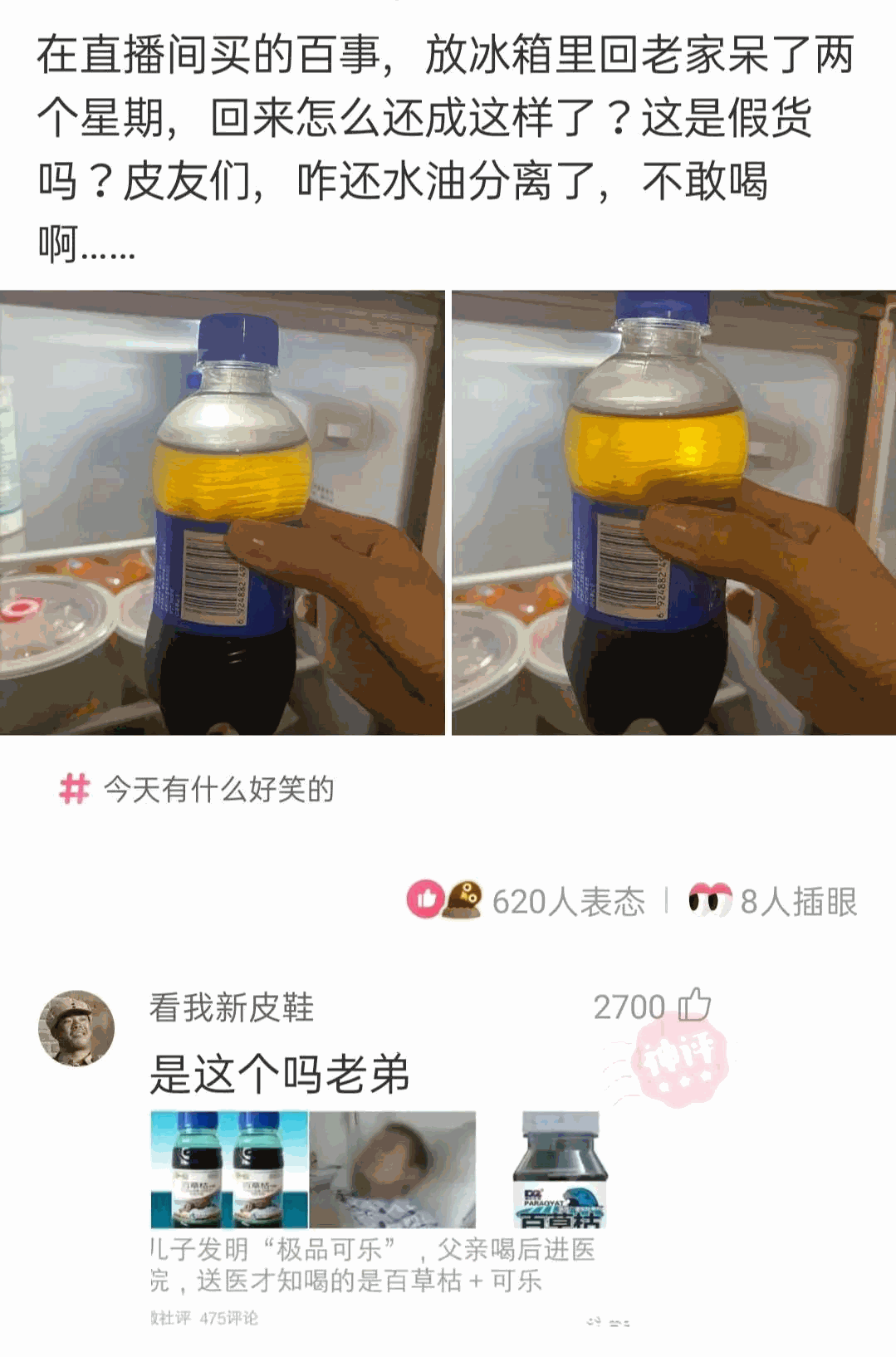Open the username 看我新皮鞋
Viewport: 896px width, 1357px height.
pyautogui.click(x=232, y=1007)
